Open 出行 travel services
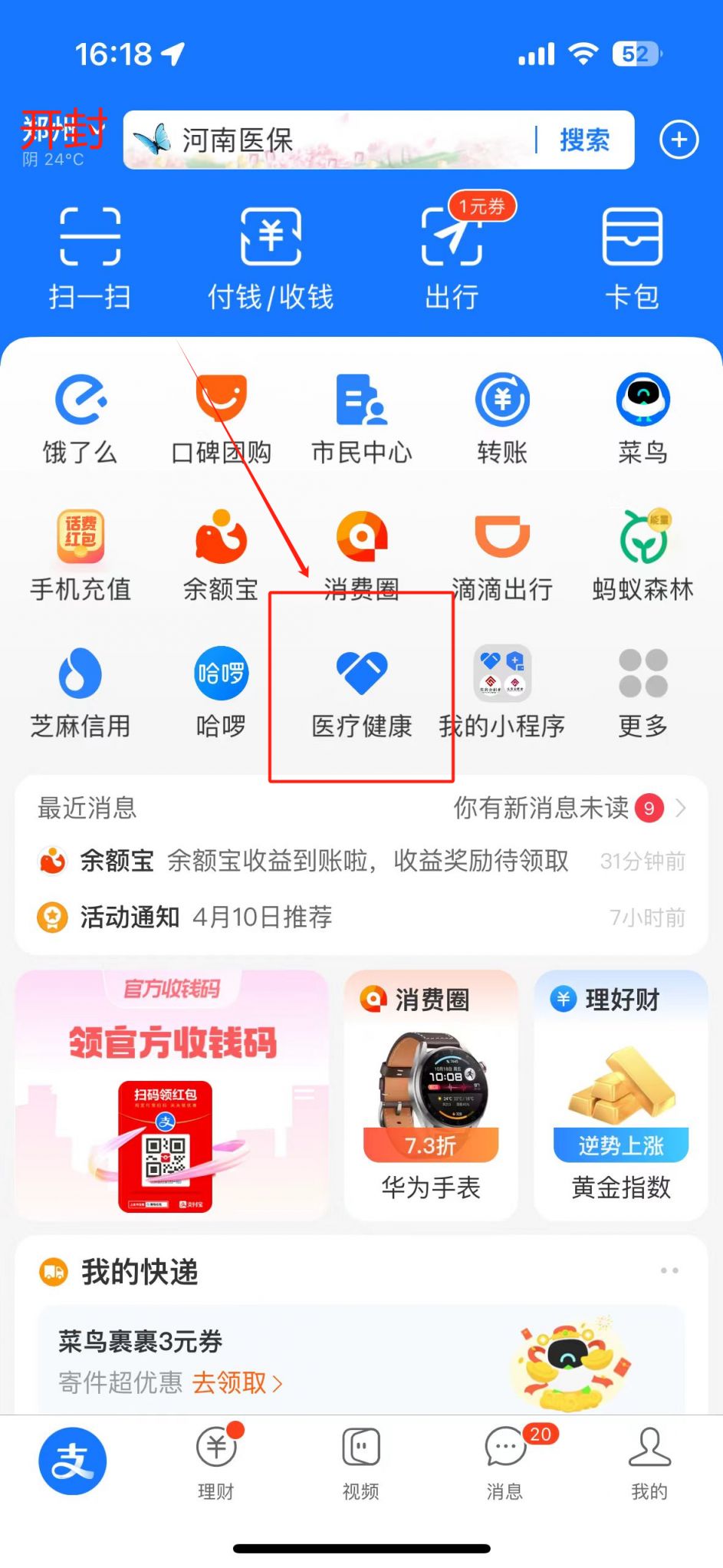 coord(452,257)
